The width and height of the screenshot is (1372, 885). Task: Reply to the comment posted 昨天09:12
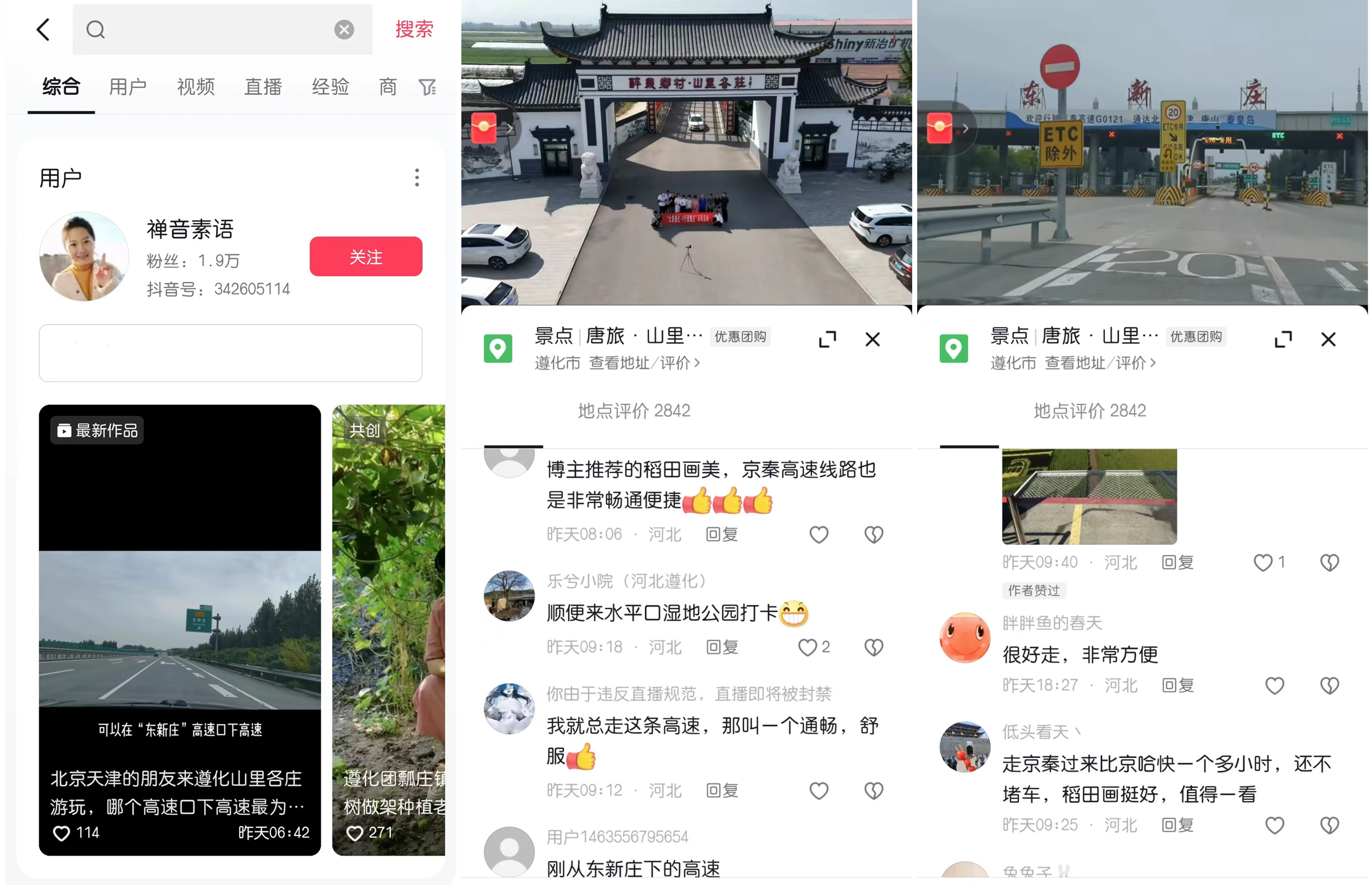pos(722,790)
